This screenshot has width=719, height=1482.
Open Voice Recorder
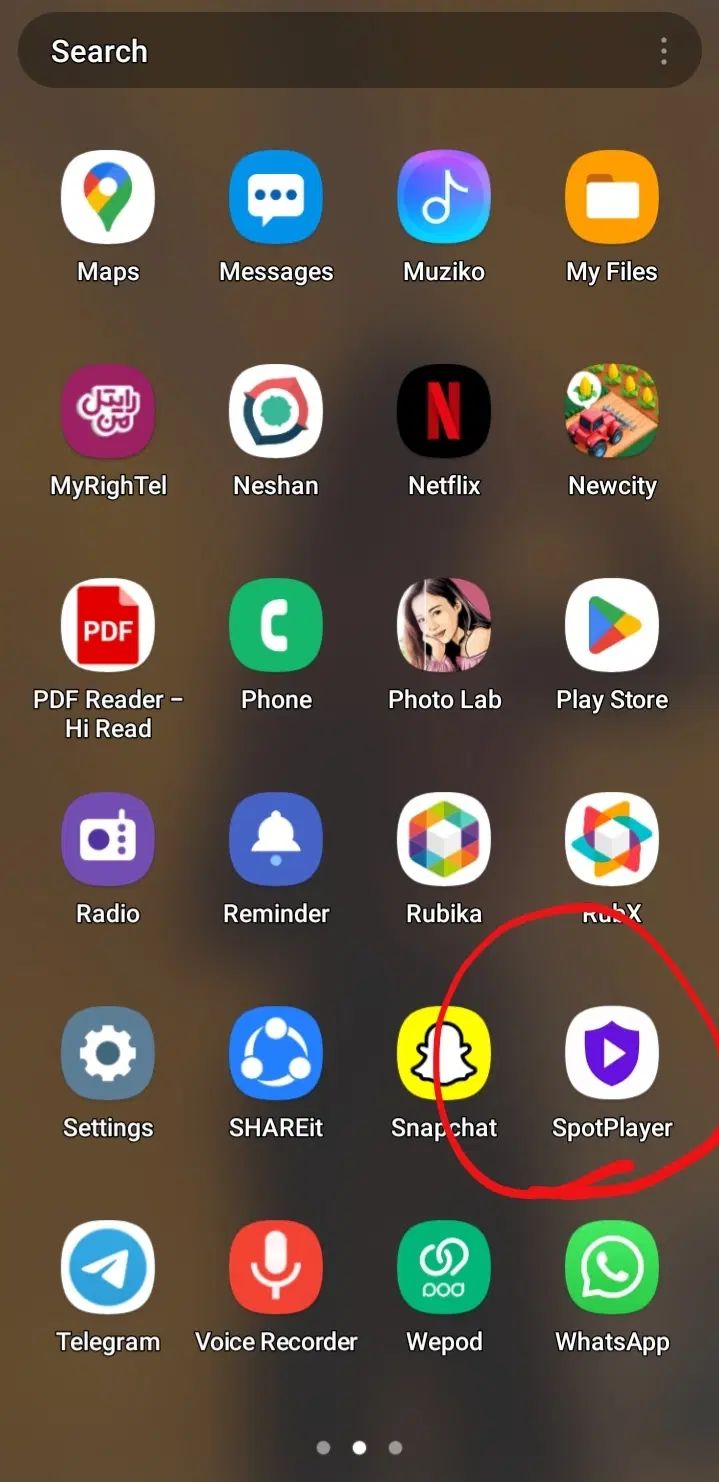click(276, 1268)
